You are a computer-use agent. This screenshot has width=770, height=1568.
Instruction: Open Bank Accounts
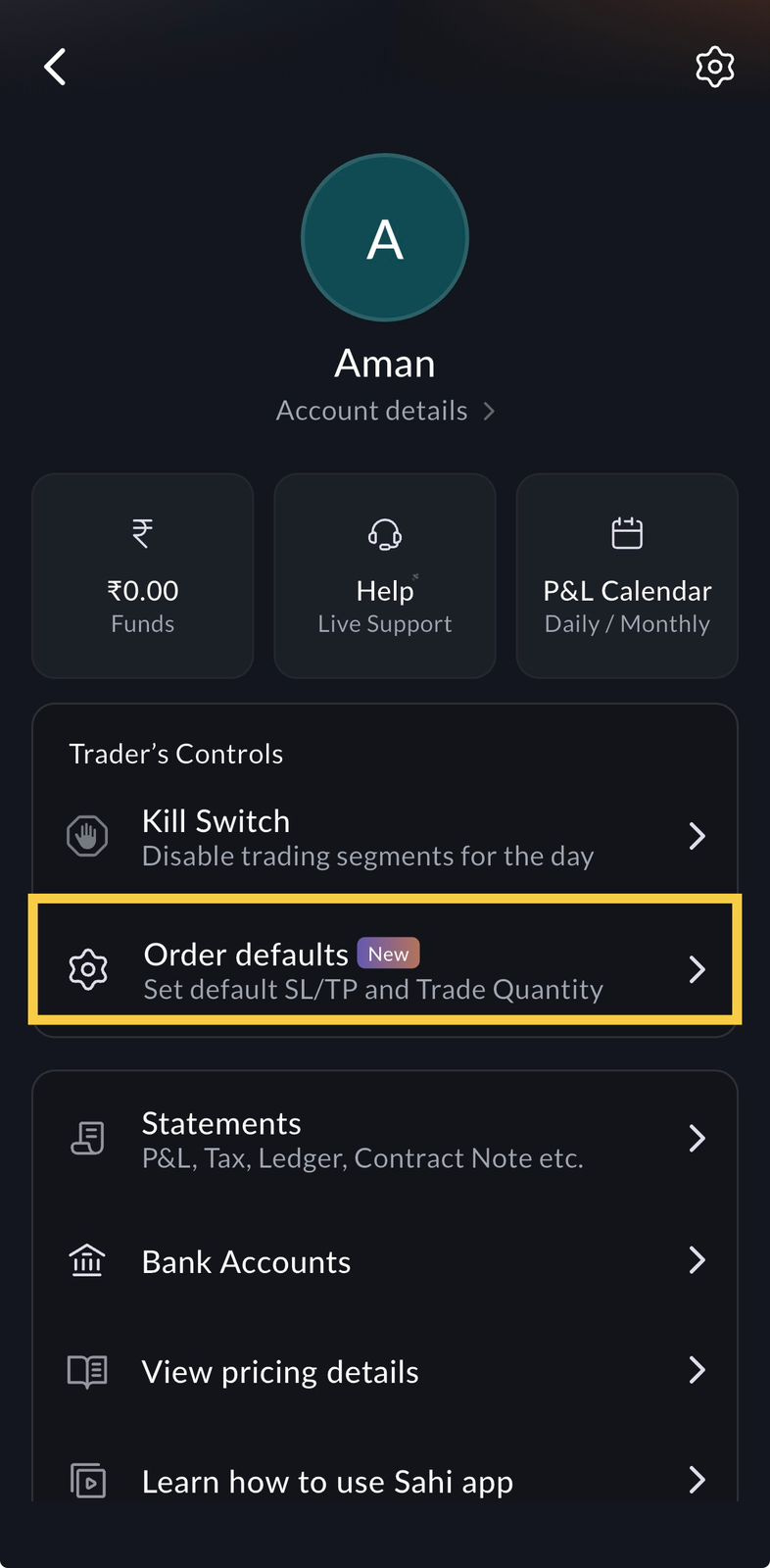pos(385,1261)
